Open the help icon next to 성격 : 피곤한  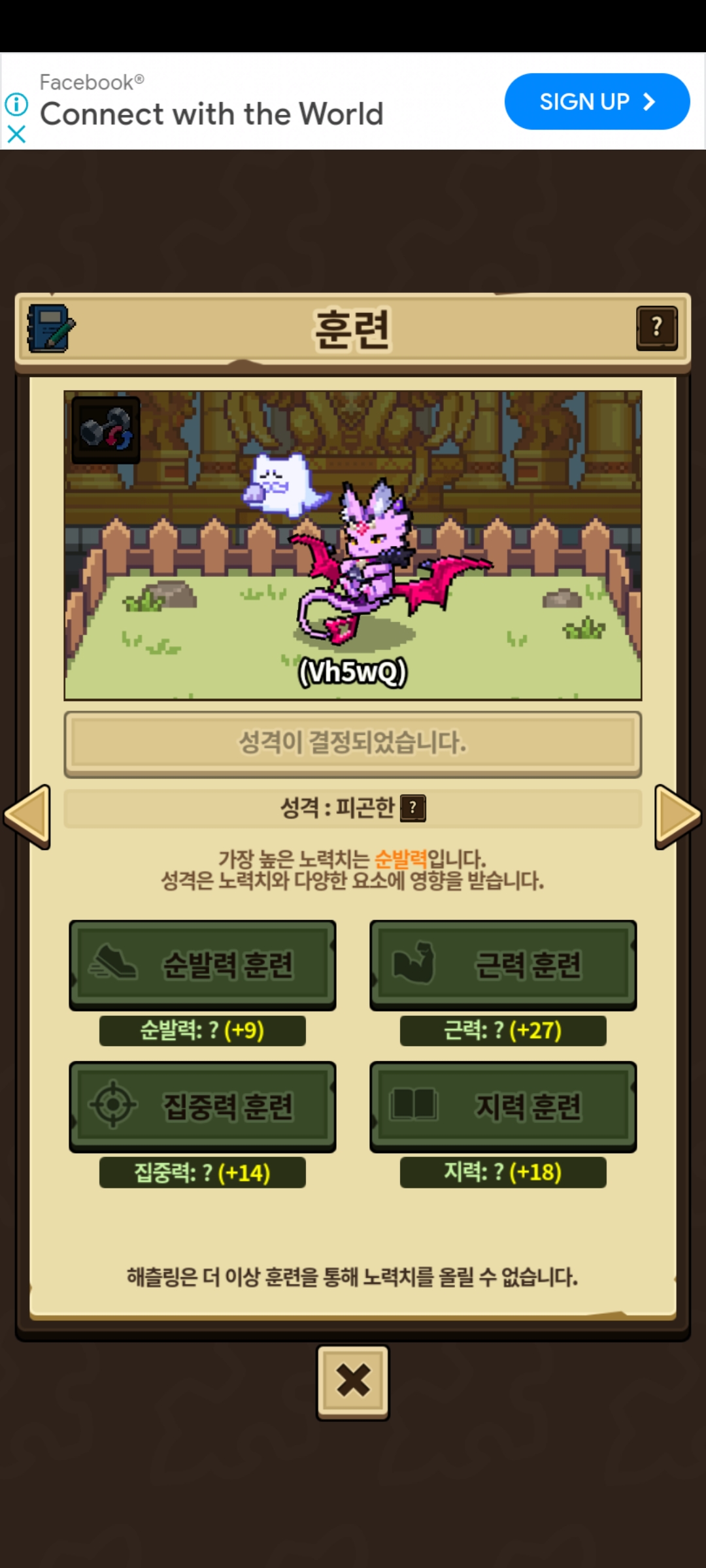412,808
